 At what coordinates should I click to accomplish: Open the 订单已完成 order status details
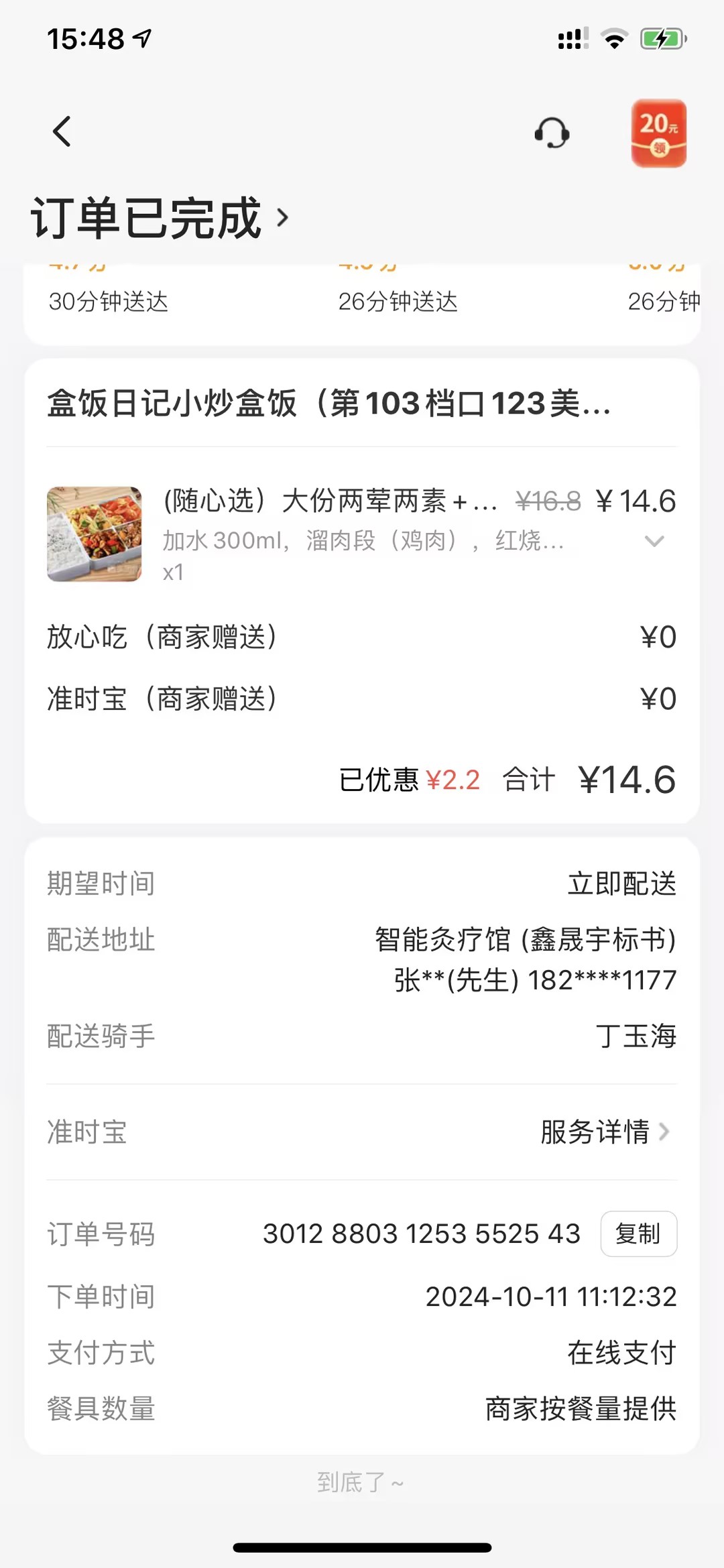tap(160, 218)
